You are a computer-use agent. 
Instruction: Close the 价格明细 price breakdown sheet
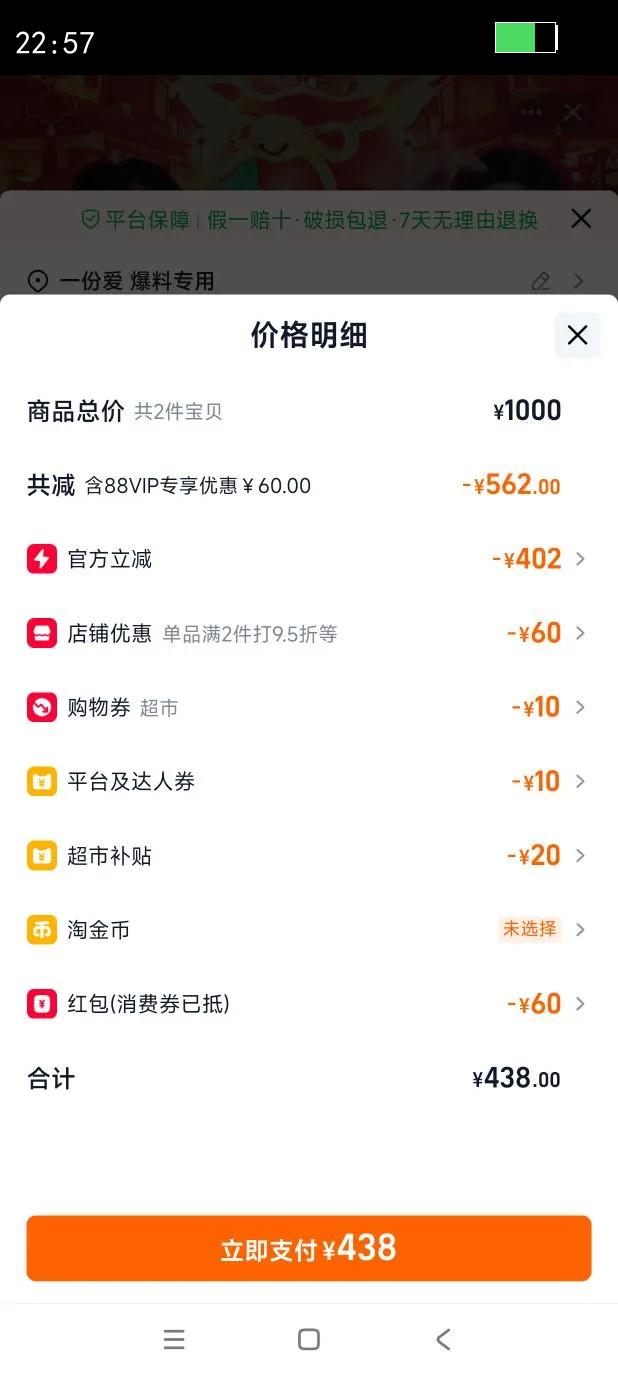(577, 336)
